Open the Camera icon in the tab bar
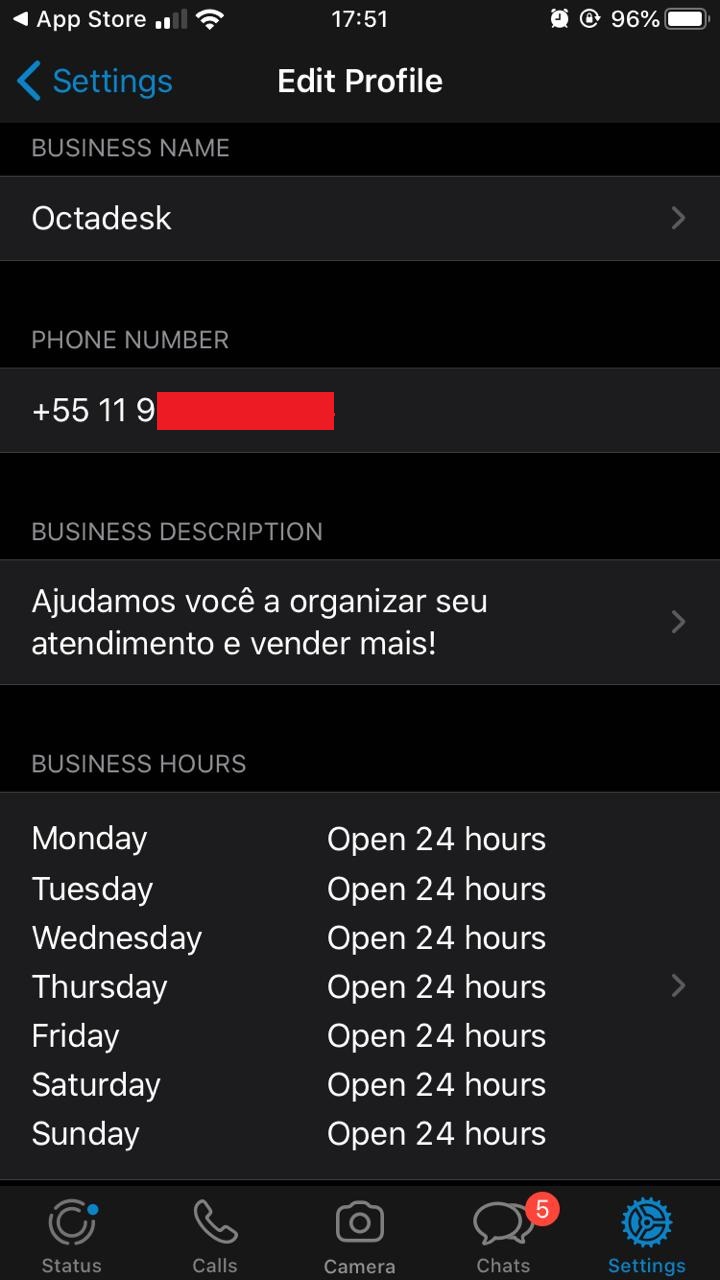This screenshot has width=720, height=1280. coord(359,1222)
